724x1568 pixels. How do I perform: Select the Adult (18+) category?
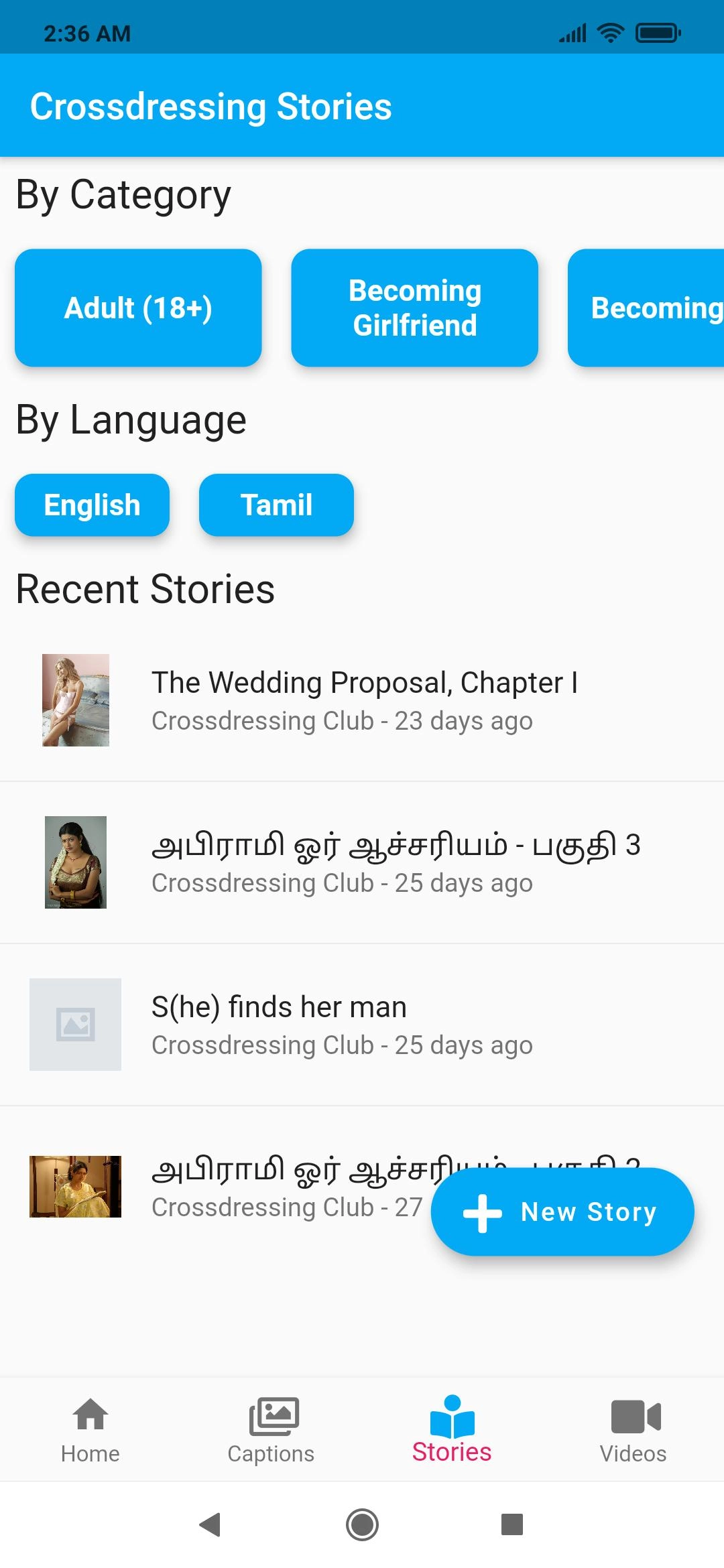[x=138, y=308]
